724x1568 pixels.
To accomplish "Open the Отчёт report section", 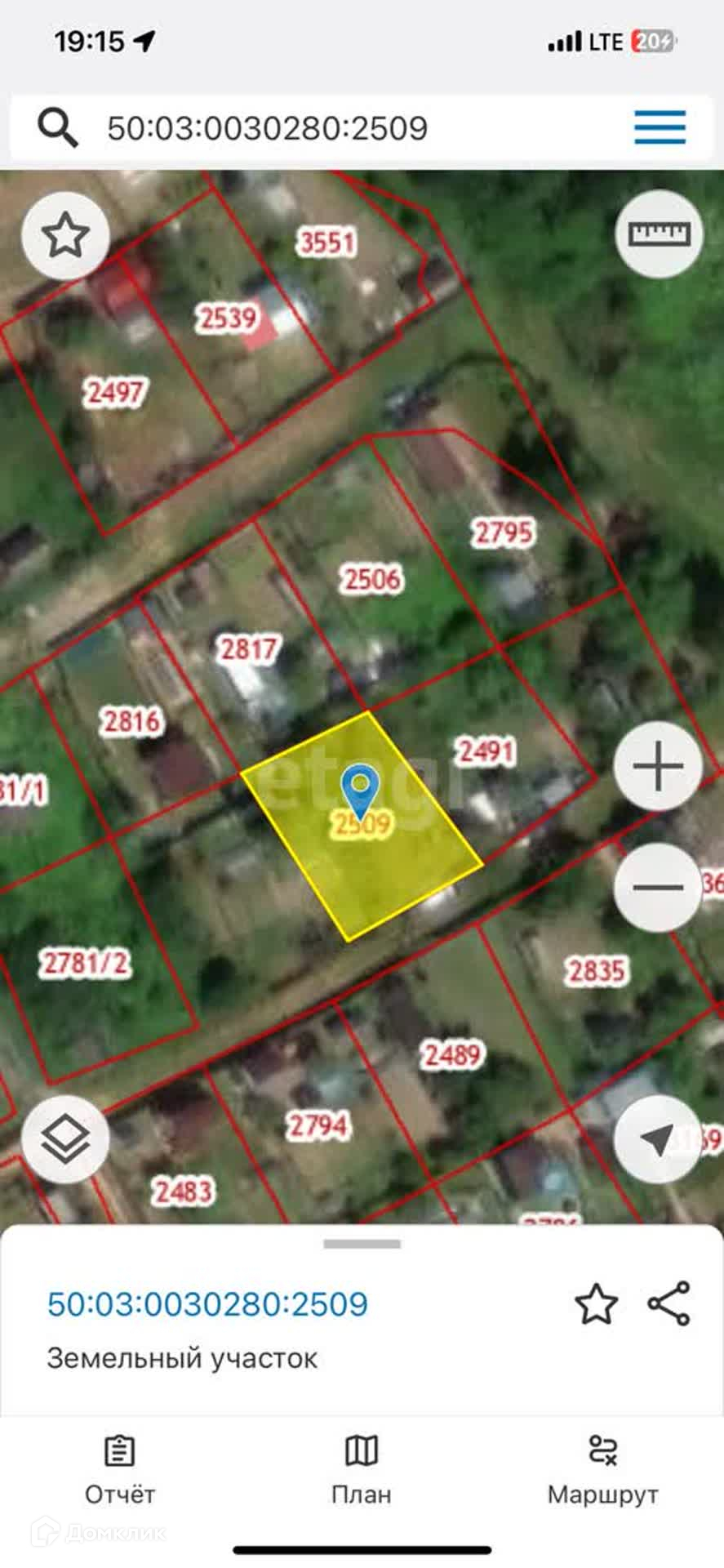I will click(120, 1470).
